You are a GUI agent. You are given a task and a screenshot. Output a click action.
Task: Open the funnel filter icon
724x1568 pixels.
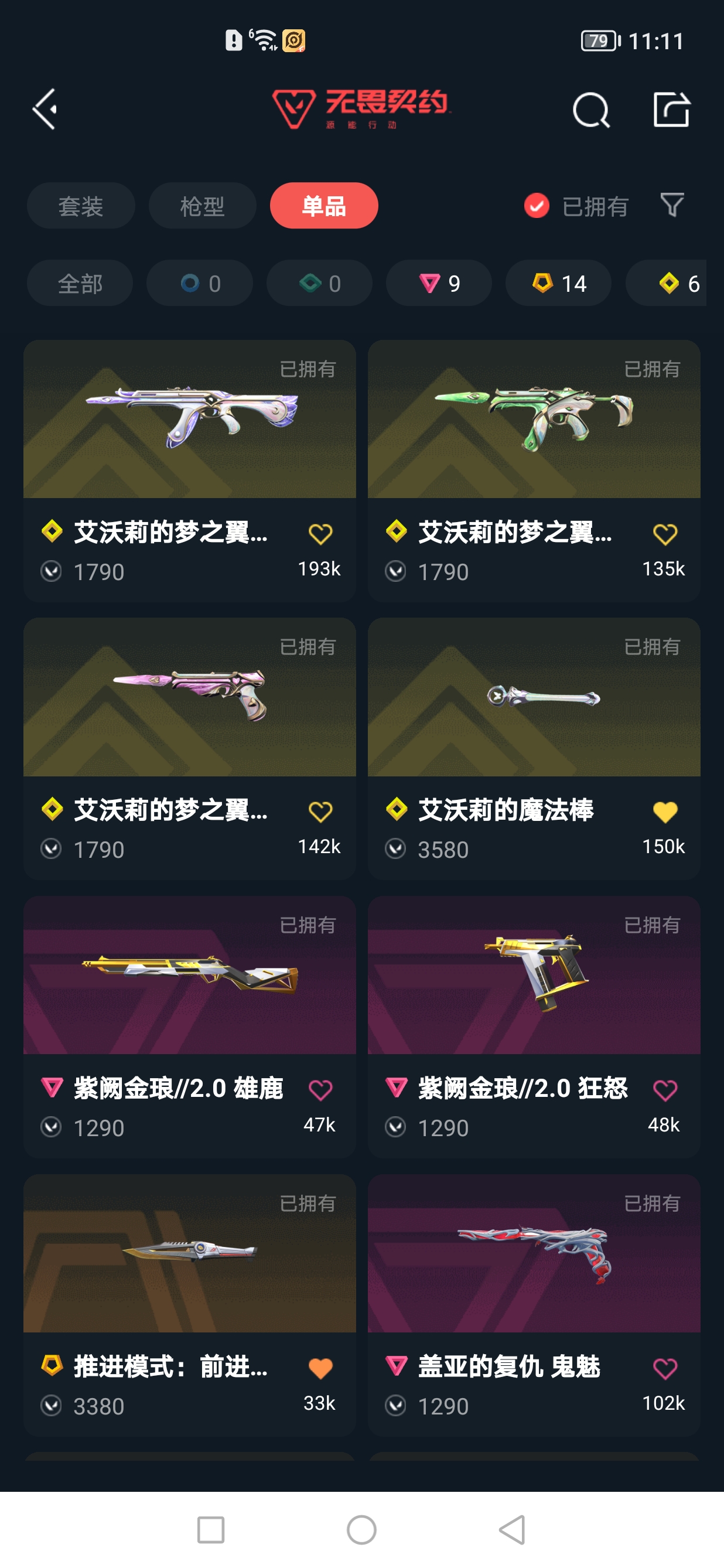[x=672, y=205]
